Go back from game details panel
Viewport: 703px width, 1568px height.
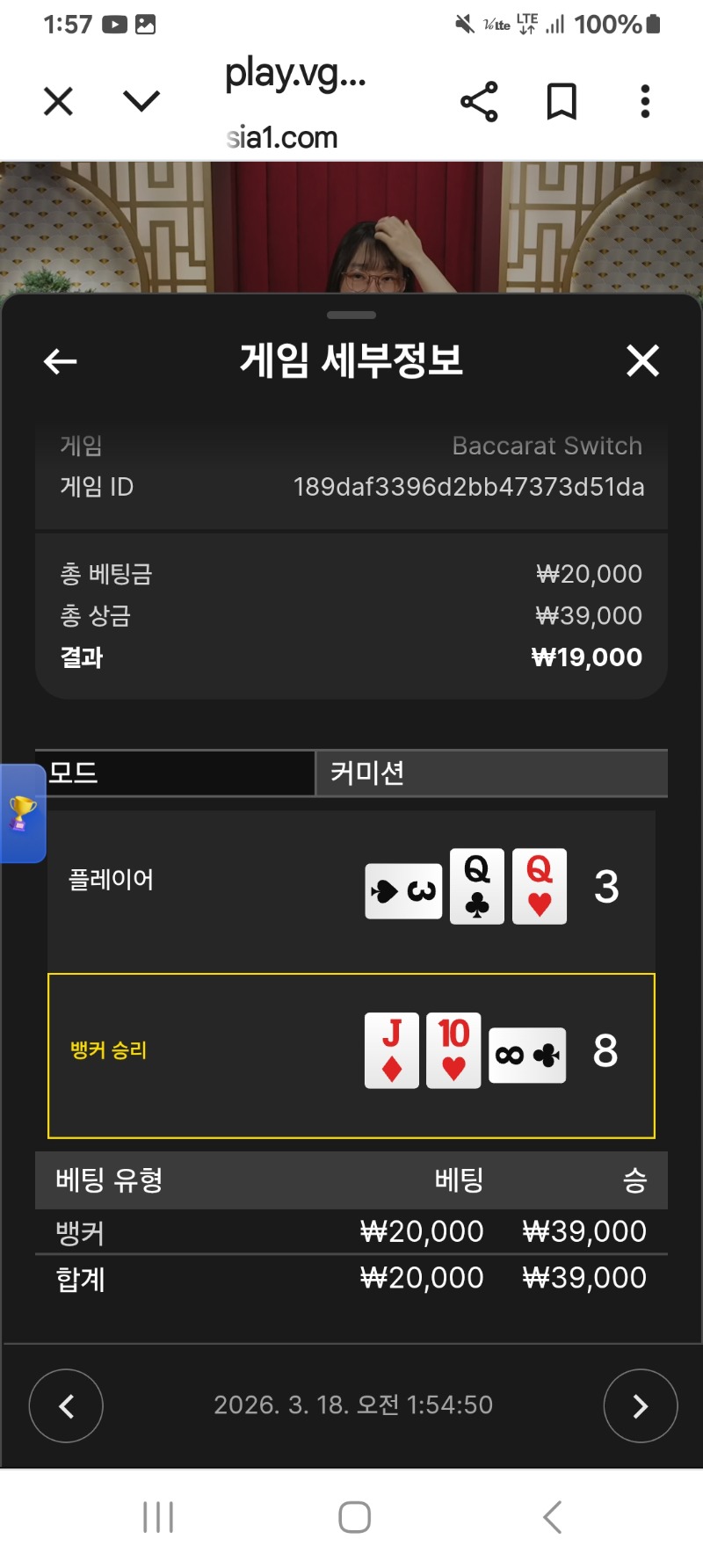(61, 361)
